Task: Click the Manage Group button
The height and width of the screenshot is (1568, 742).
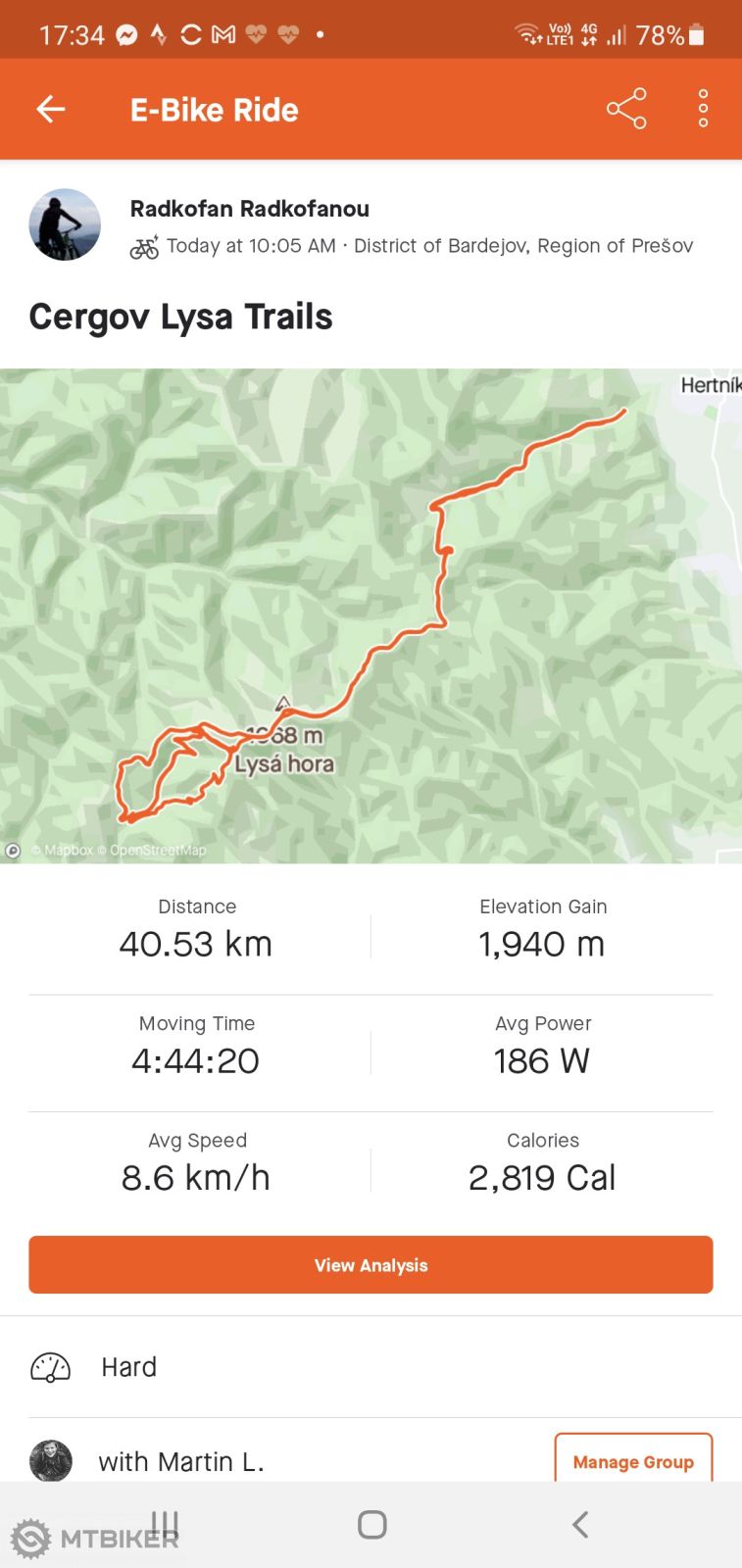Action: [632, 1461]
